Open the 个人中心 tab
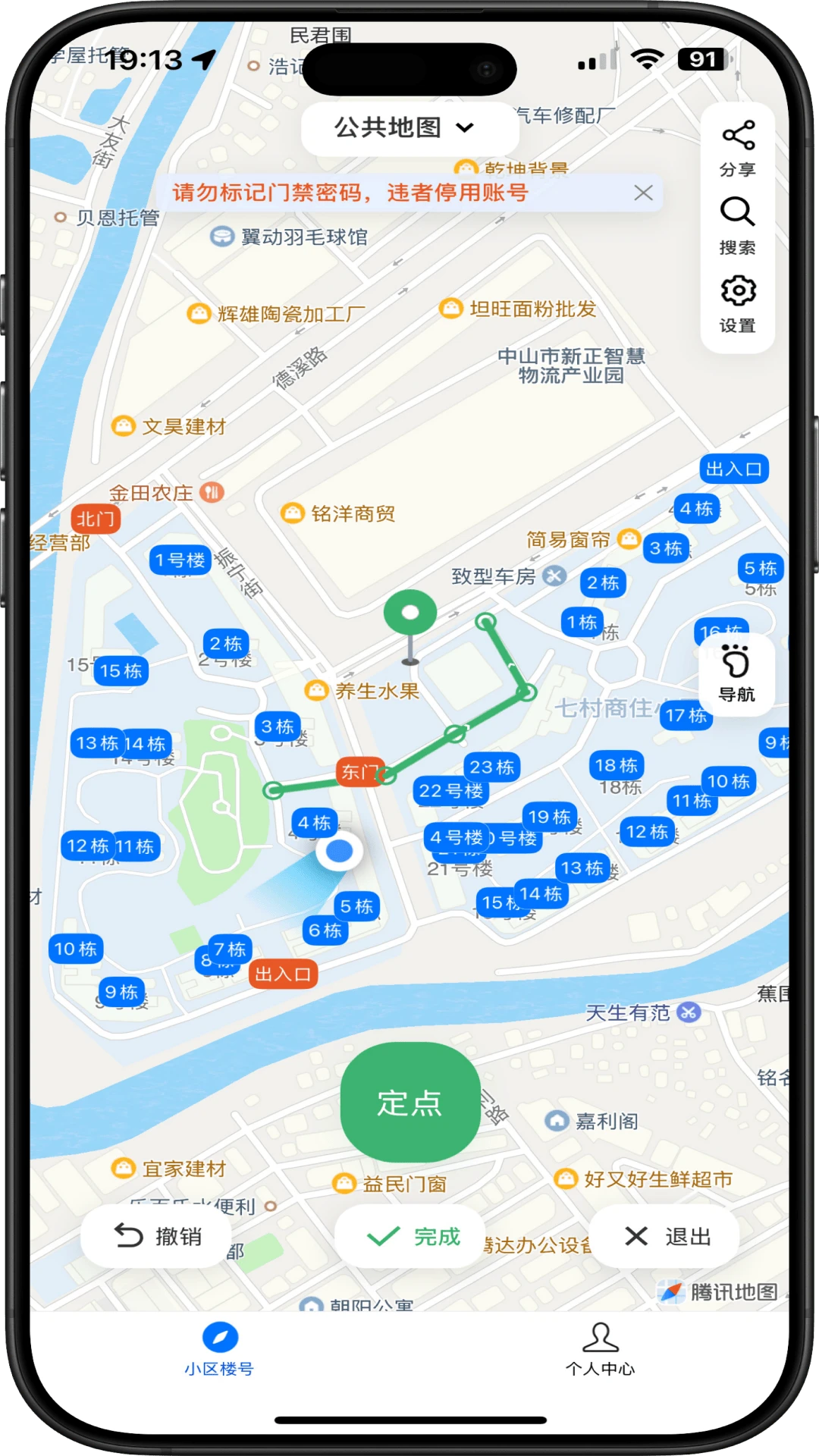The width and height of the screenshot is (819, 1456). (600, 1350)
